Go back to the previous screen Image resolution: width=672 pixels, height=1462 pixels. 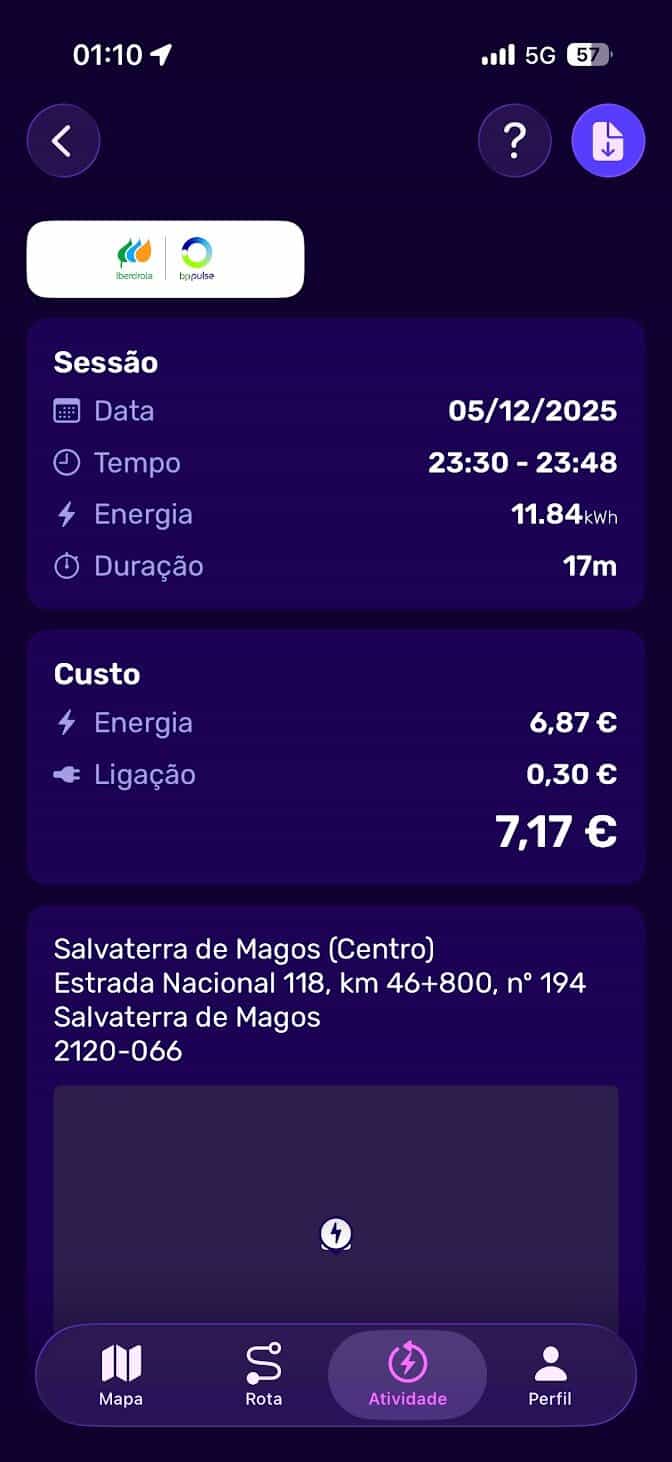[63, 141]
